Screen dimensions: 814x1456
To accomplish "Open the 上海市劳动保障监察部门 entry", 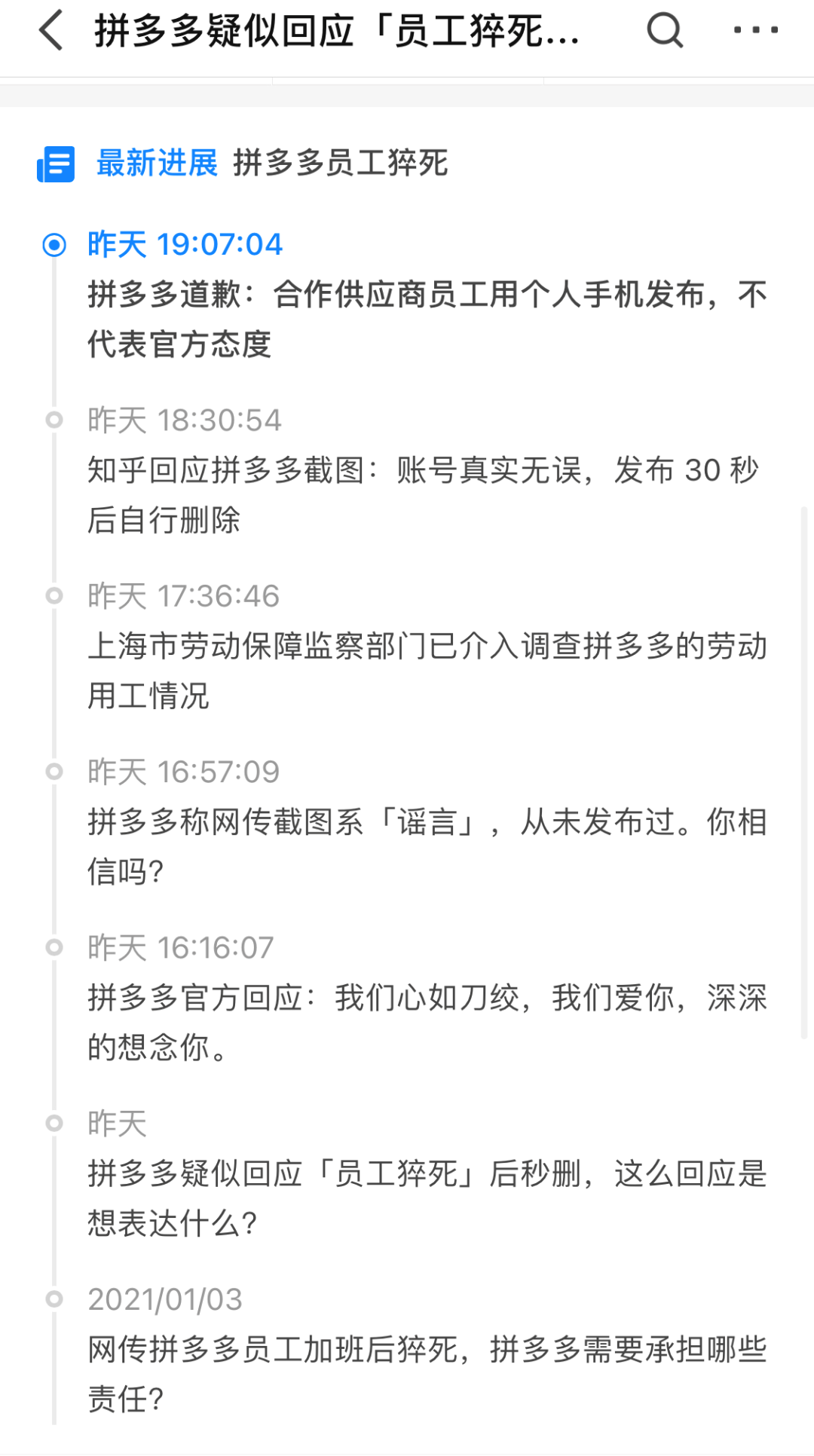I will (427, 670).
